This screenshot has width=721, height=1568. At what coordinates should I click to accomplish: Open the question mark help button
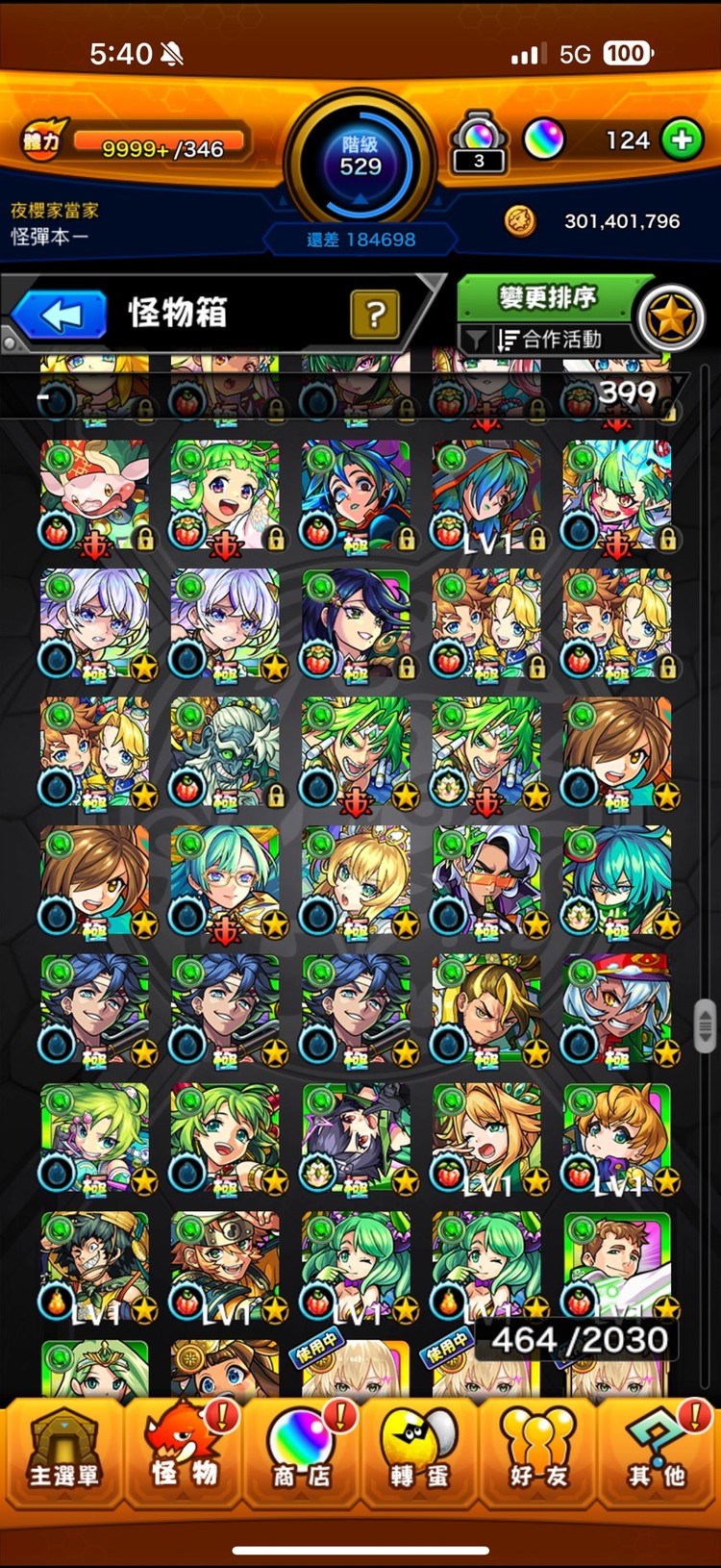click(x=375, y=314)
